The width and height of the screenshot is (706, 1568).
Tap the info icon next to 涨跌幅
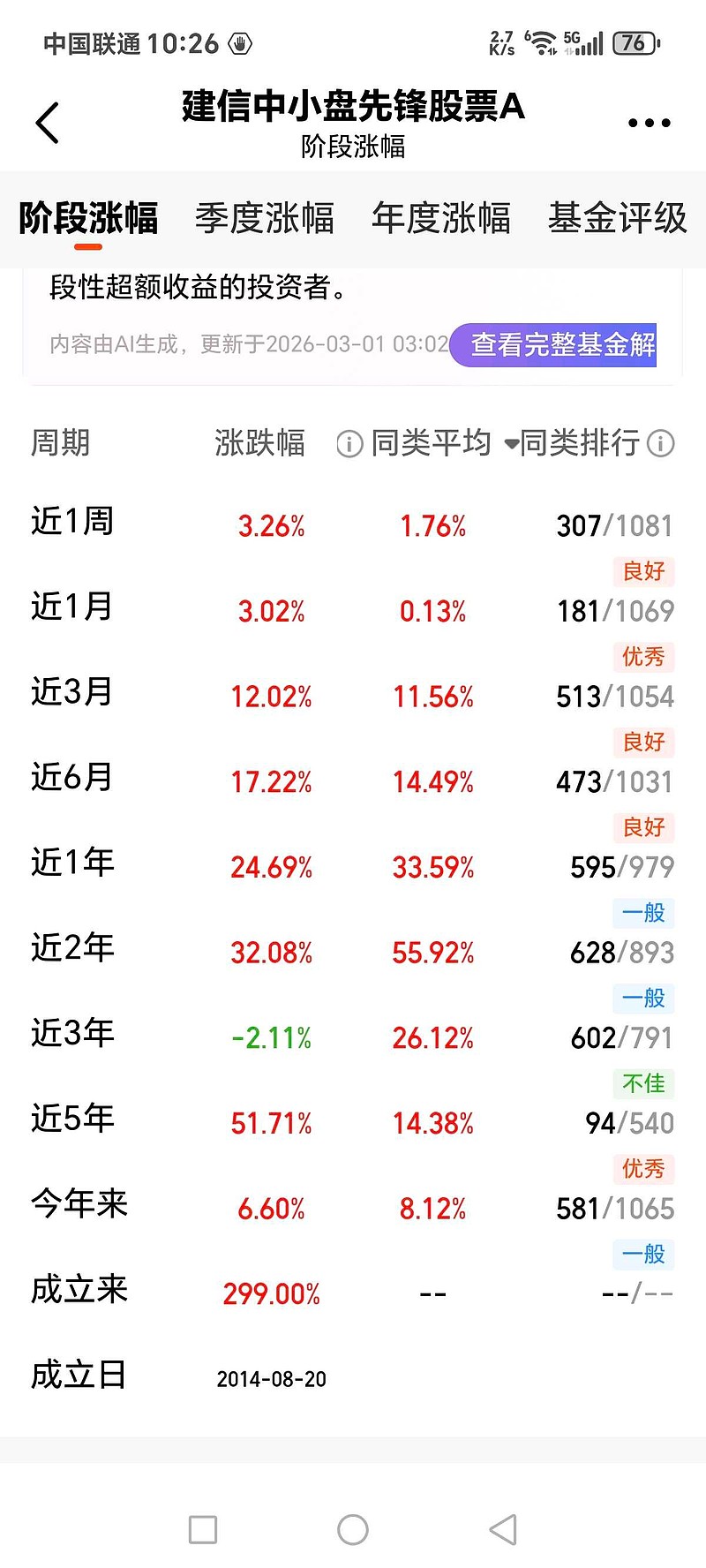[x=348, y=445]
